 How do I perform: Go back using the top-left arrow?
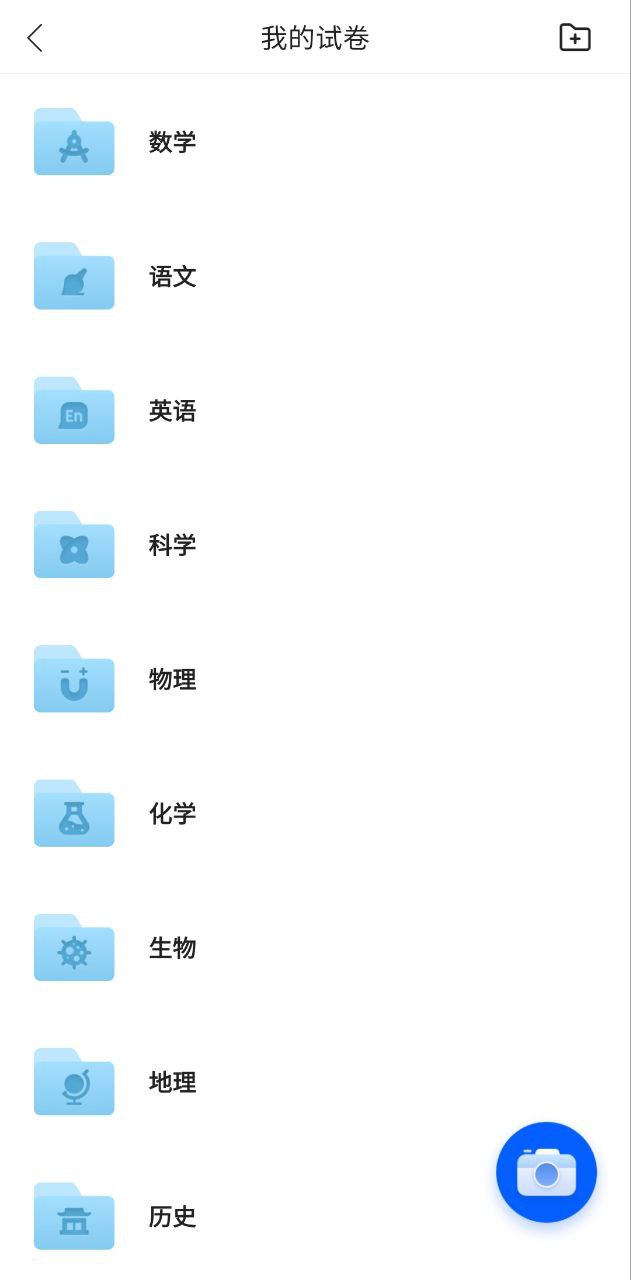(35, 39)
